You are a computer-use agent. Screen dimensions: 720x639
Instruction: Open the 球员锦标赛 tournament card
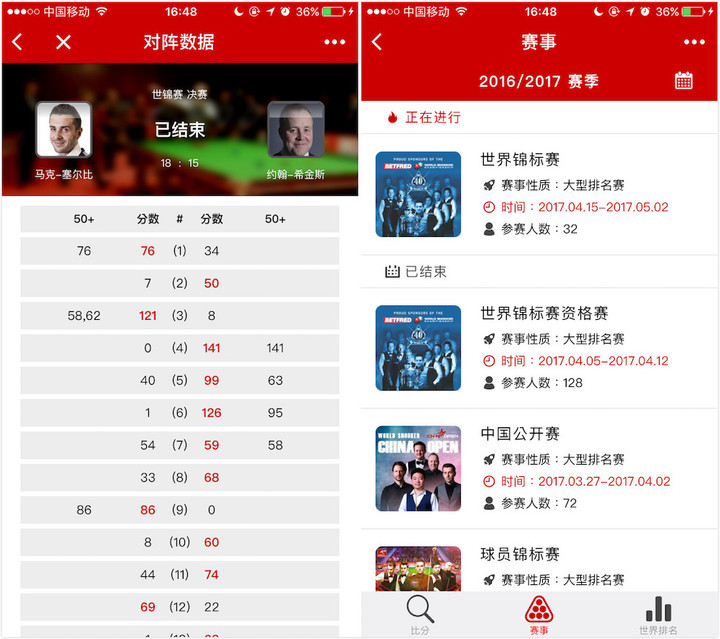pos(539,566)
